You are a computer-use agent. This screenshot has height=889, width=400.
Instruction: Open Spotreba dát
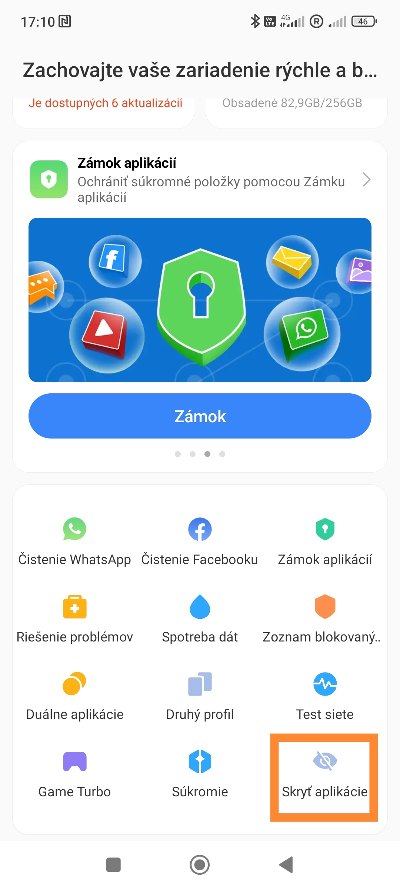[x=199, y=619]
